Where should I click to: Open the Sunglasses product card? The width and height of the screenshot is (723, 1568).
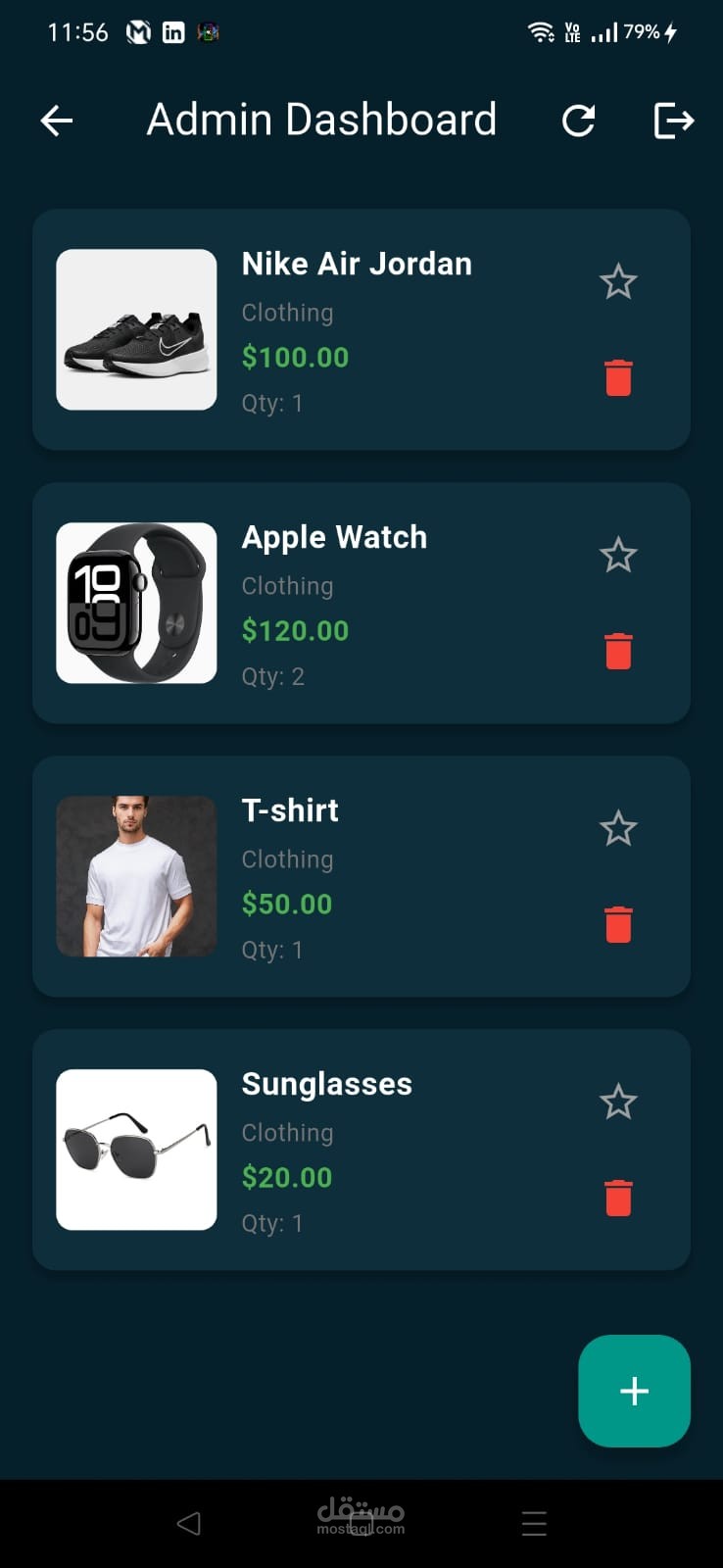point(361,1150)
